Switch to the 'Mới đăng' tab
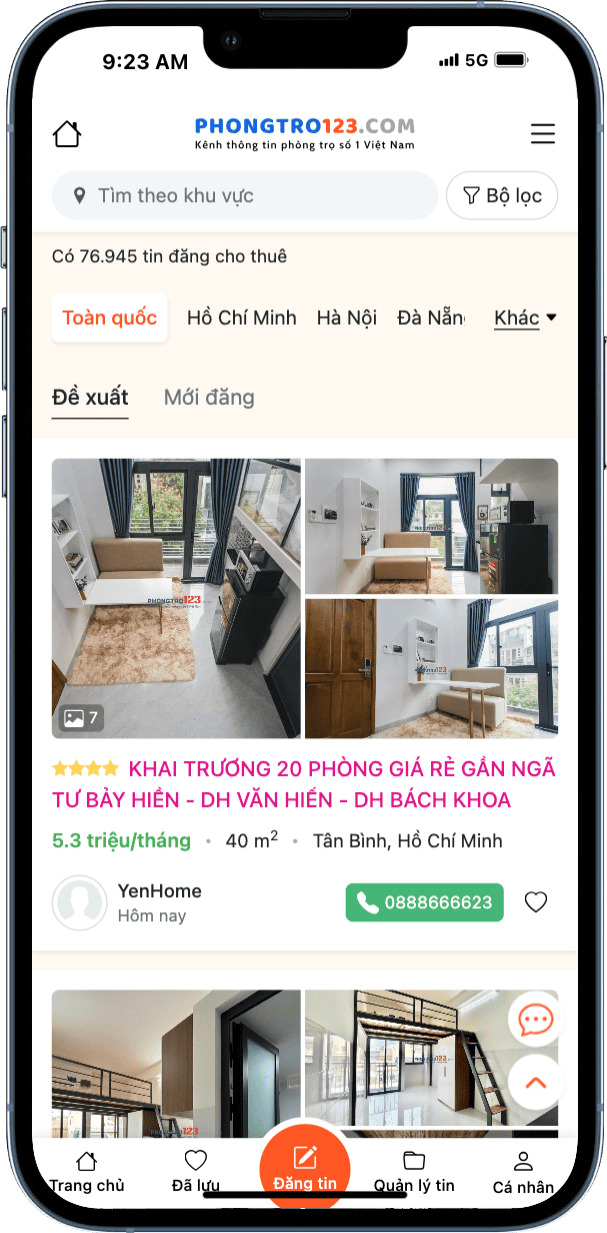 [209, 397]
